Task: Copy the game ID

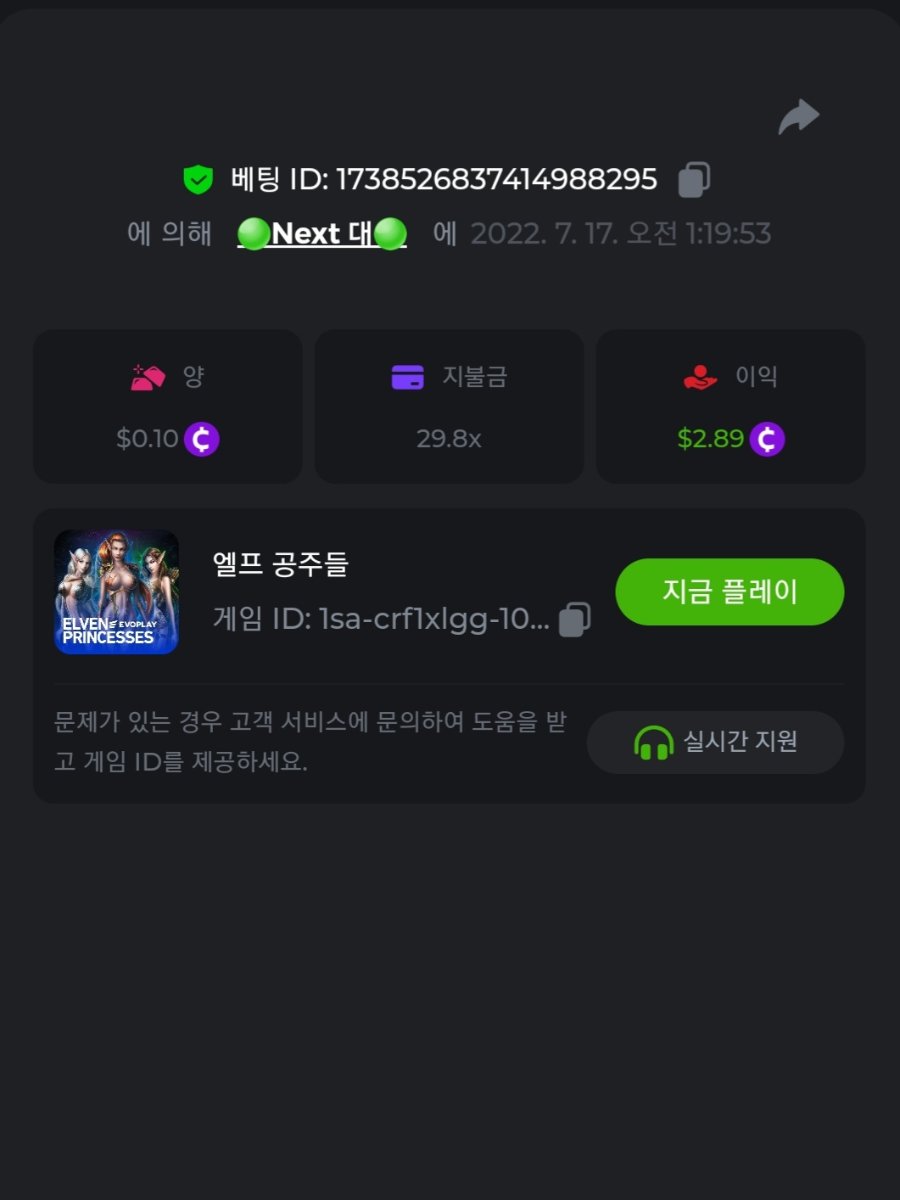Action: [x=574, y=619]
